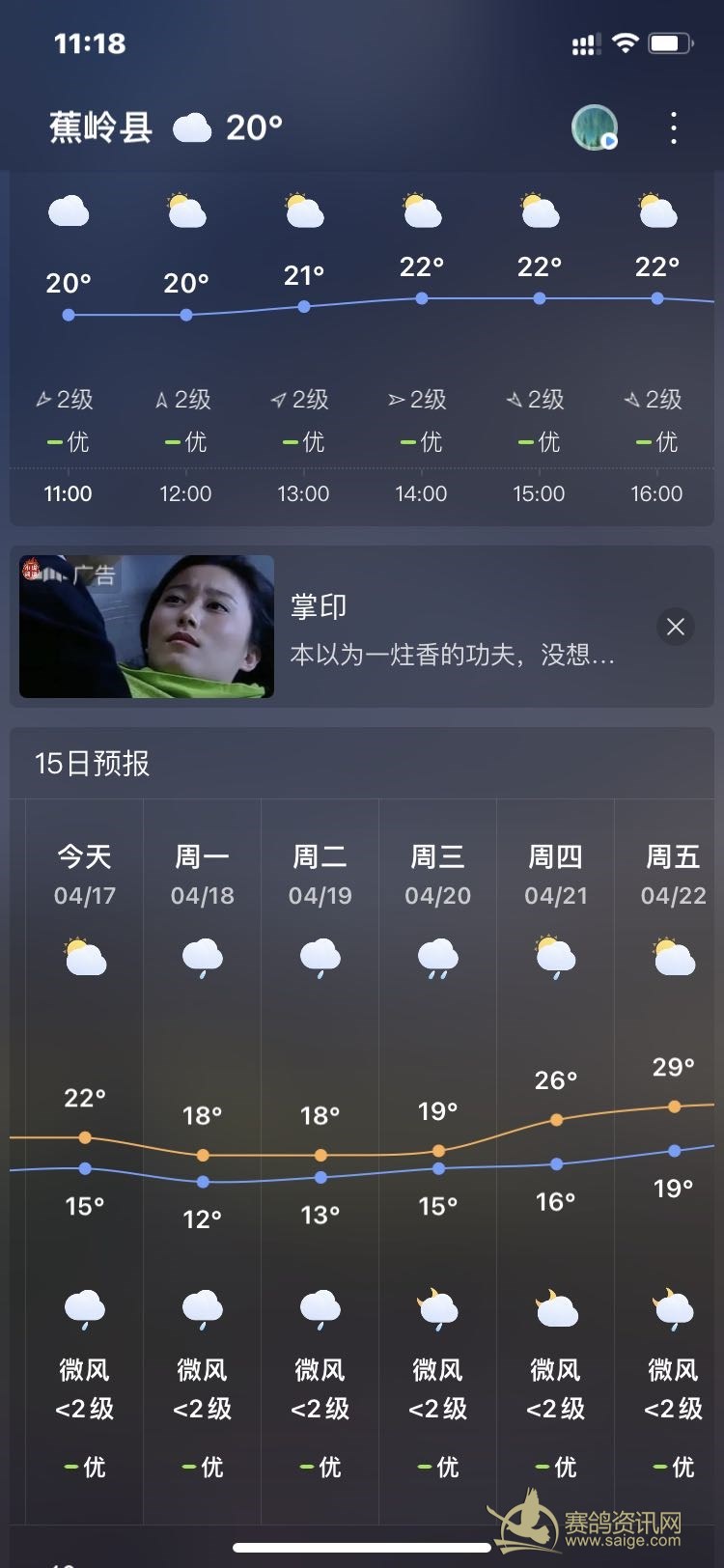Open the round video avatar icon
Image resolution: width=724 pixels, height=1568 pixels.
[x=595, y=127]
